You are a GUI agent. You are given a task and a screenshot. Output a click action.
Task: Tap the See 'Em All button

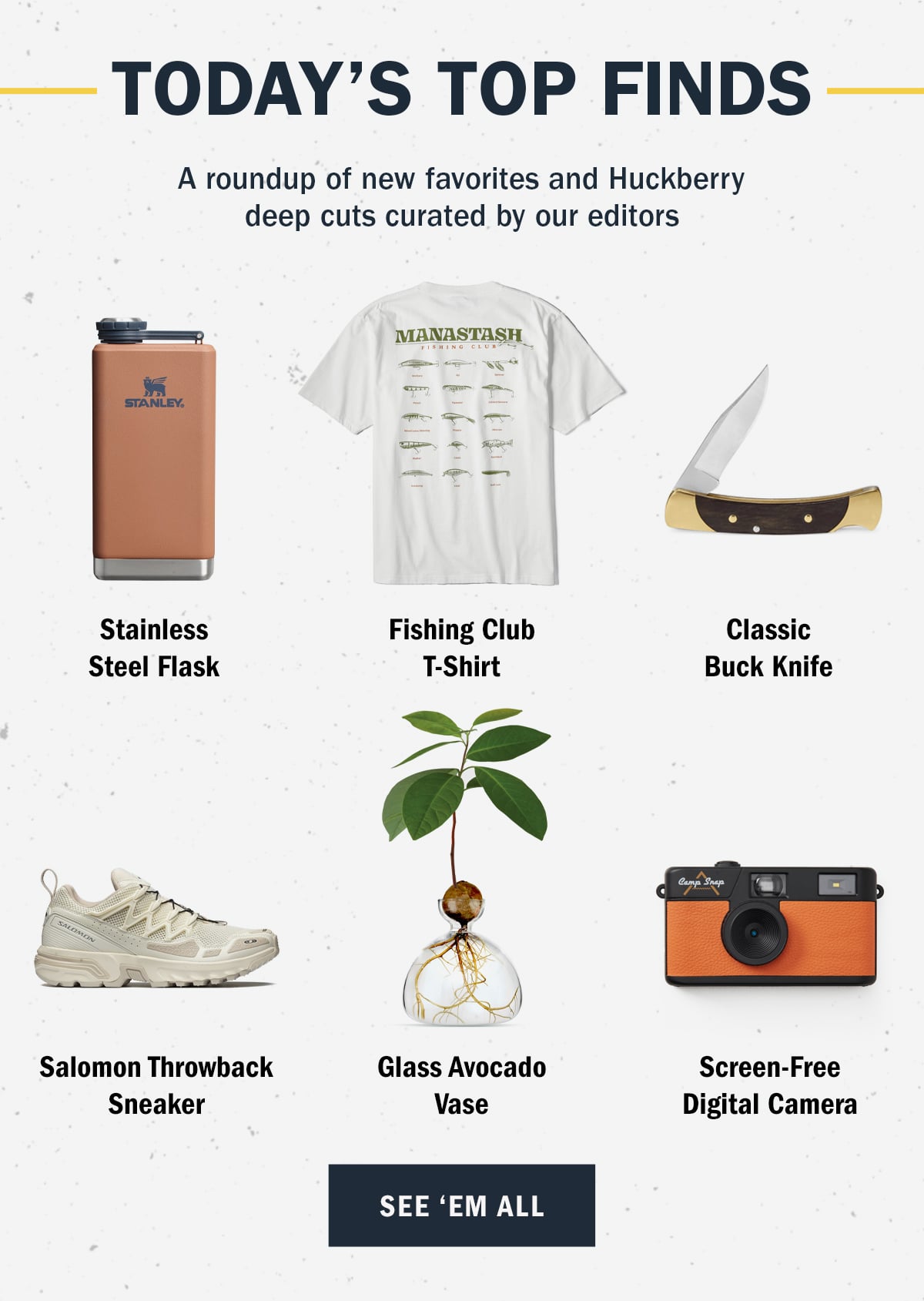[x=462, y=1205]
